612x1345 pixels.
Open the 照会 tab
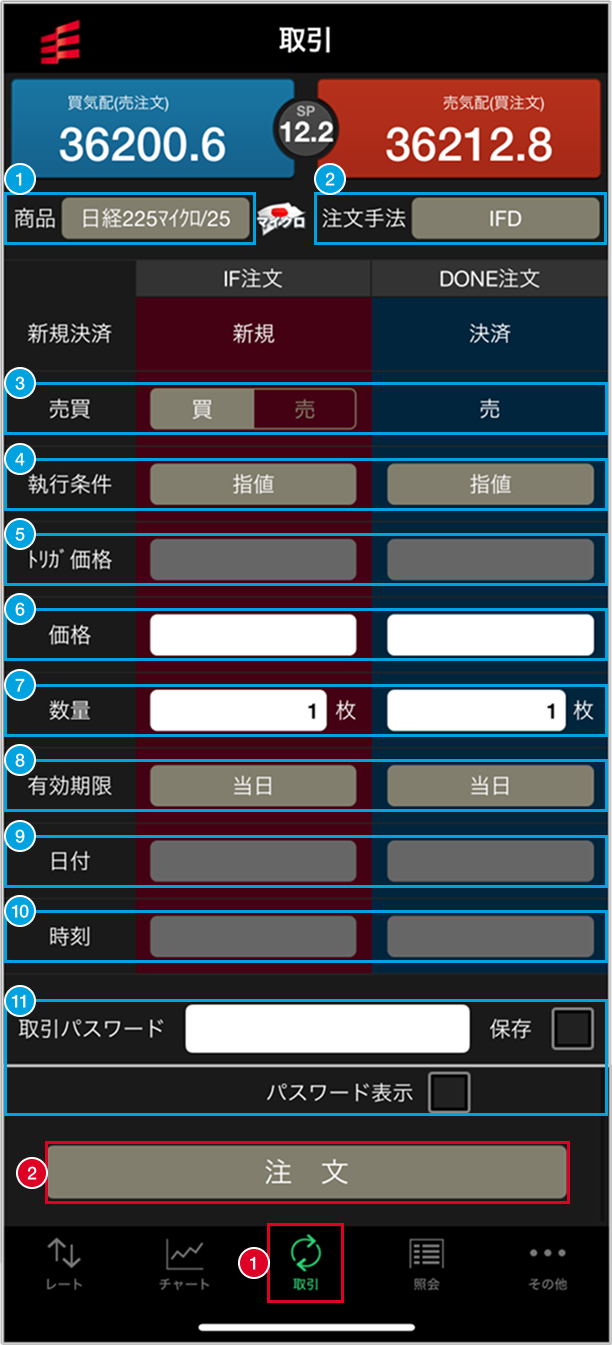click(x=427, y=1263)
